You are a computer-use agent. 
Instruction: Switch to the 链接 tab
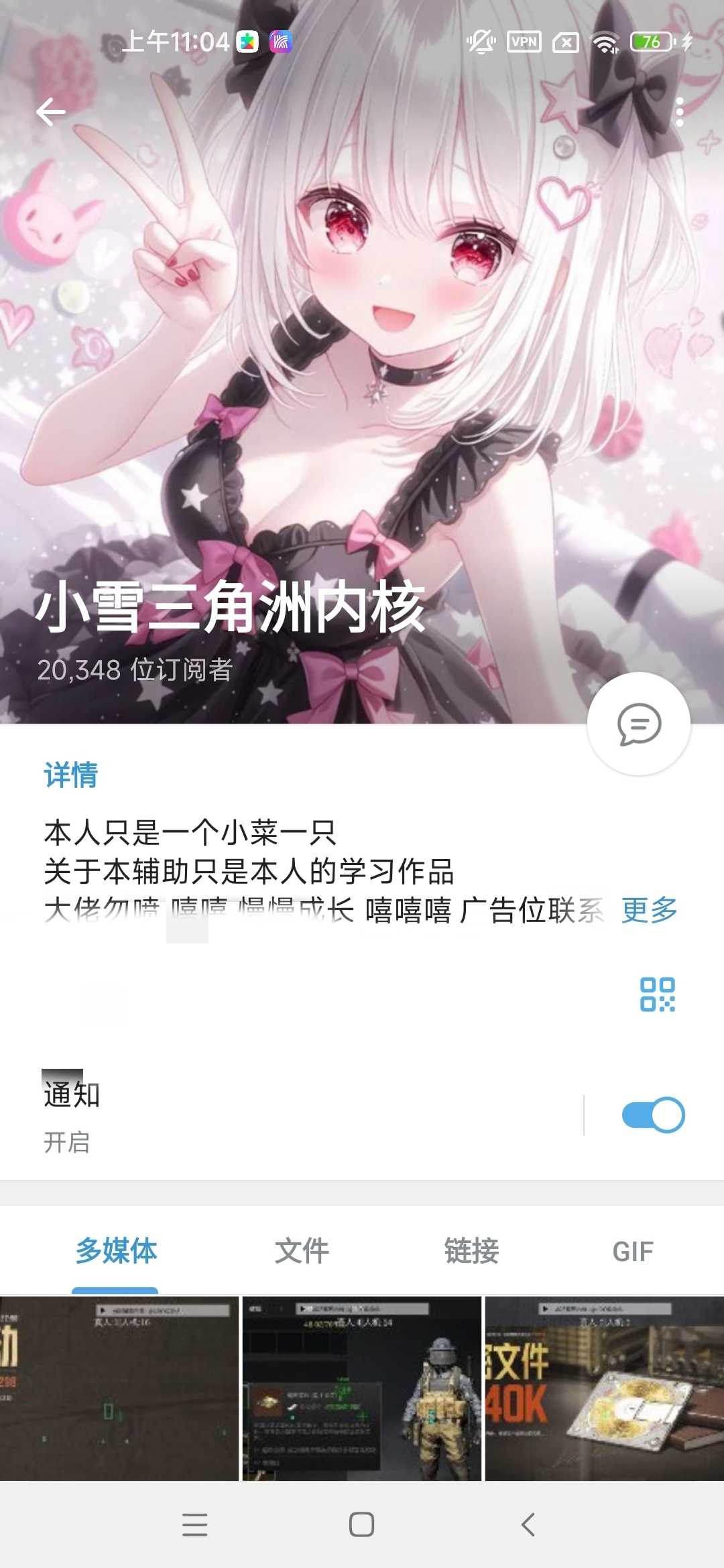click(471, 1251)
